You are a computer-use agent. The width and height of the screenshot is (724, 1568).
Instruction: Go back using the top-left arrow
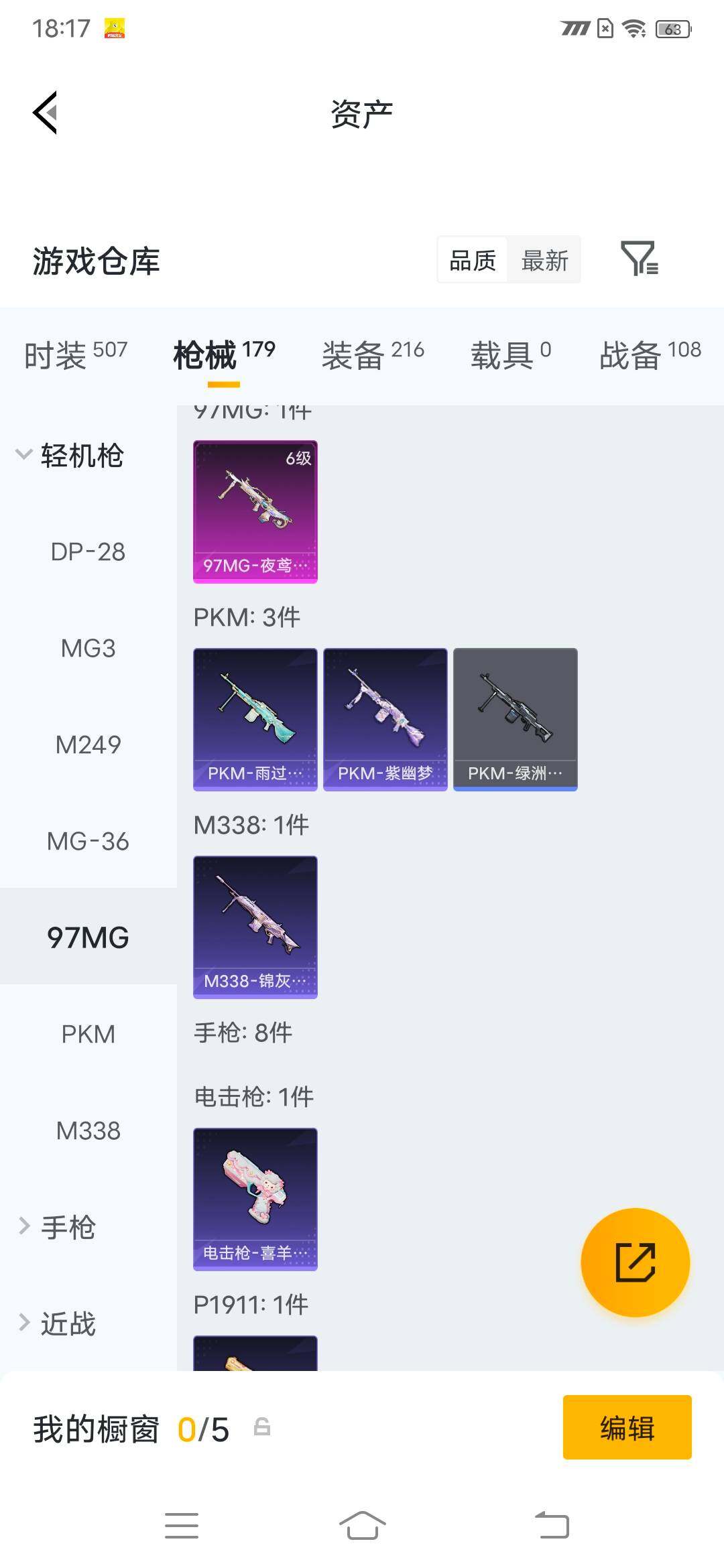coord(45,113)
